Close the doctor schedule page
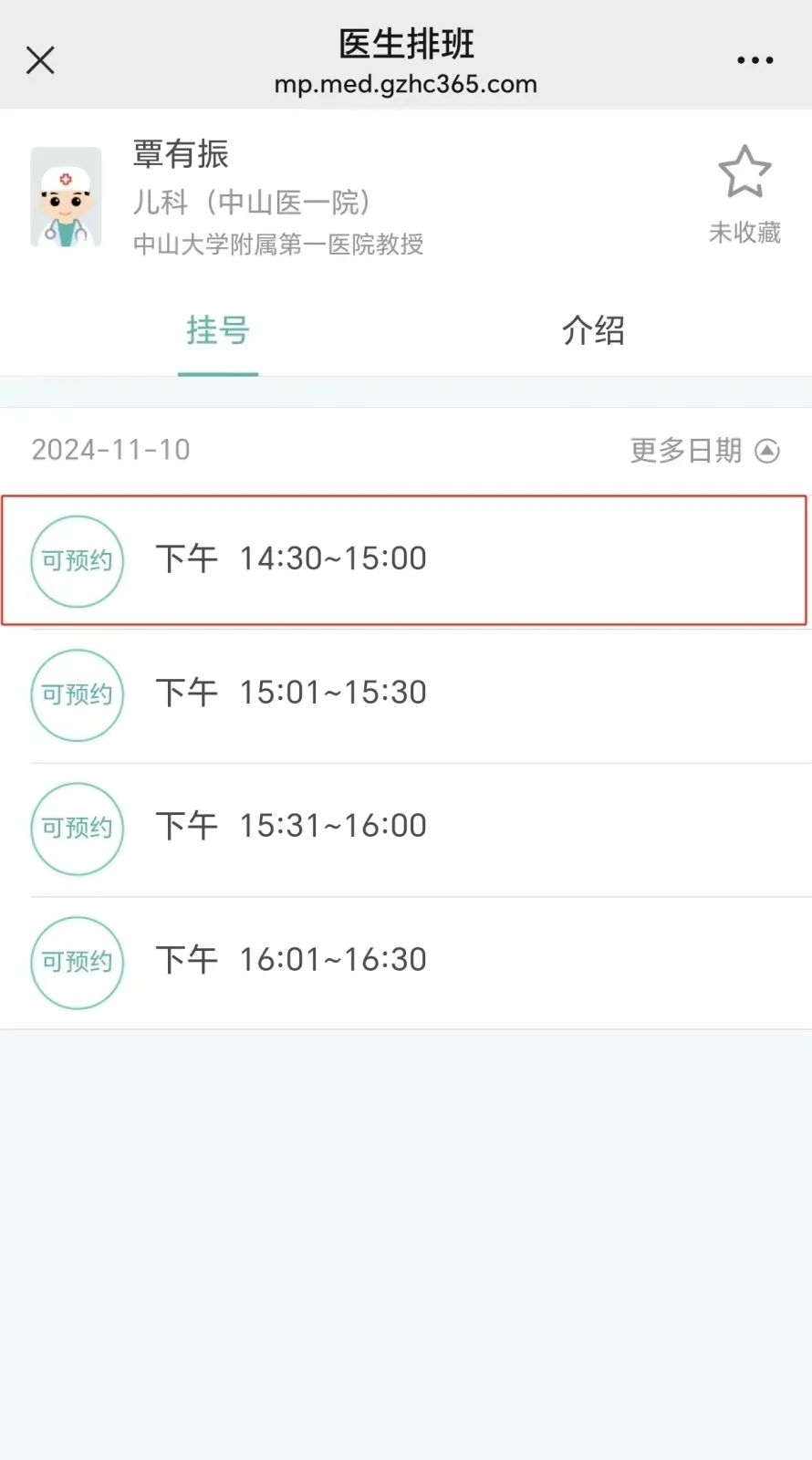Image resolution: width=812 pixels, height=1460 pixels. coord(40,60)
